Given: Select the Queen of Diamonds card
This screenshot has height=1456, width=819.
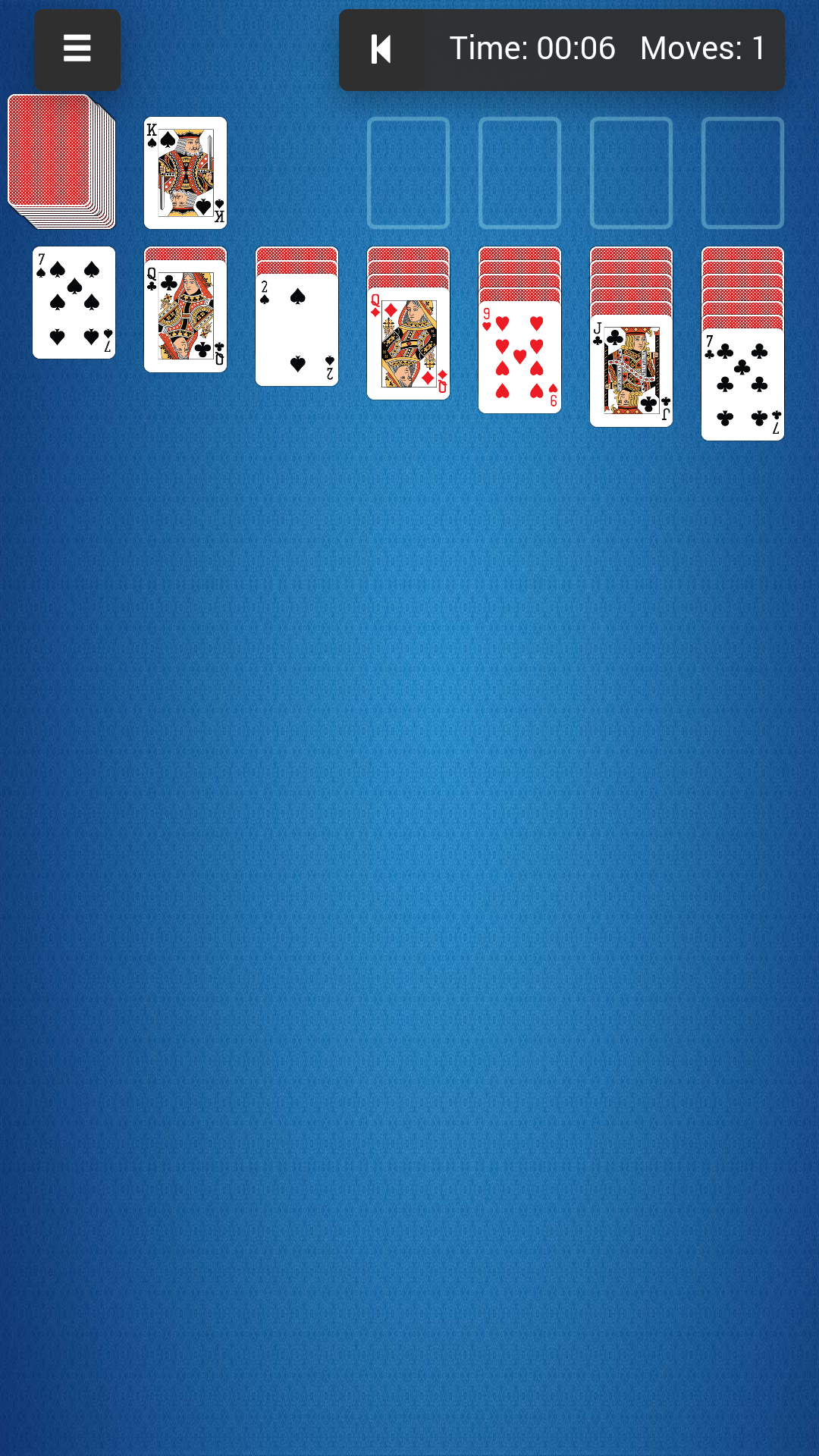Looking at the screenshot, I should click(x=408, y=344).
